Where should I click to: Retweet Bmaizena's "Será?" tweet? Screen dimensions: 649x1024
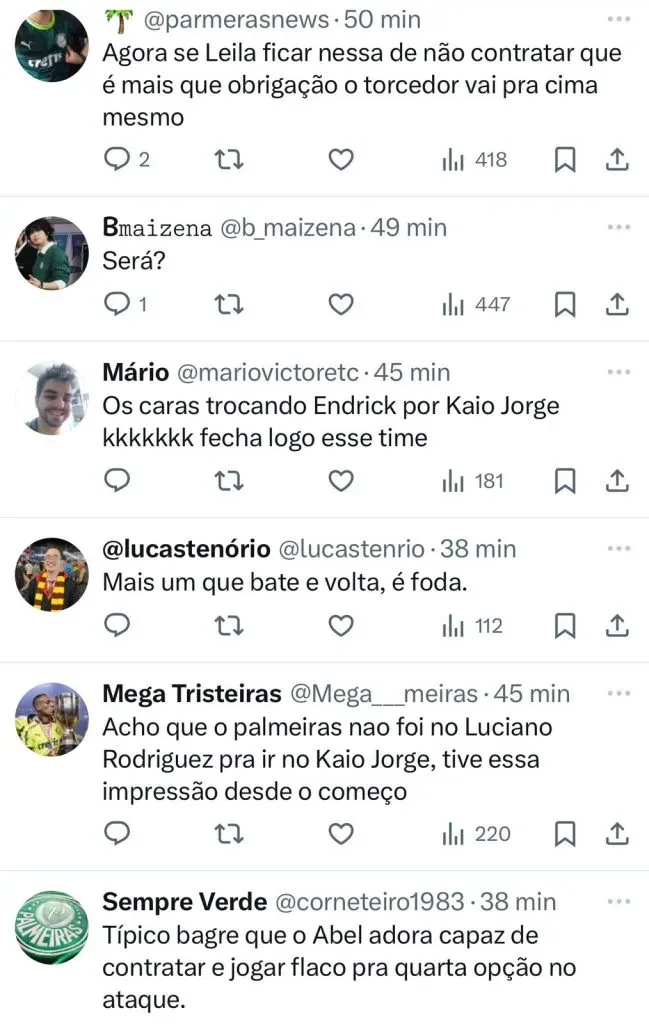pyautogui.click(x=230, y=304)
